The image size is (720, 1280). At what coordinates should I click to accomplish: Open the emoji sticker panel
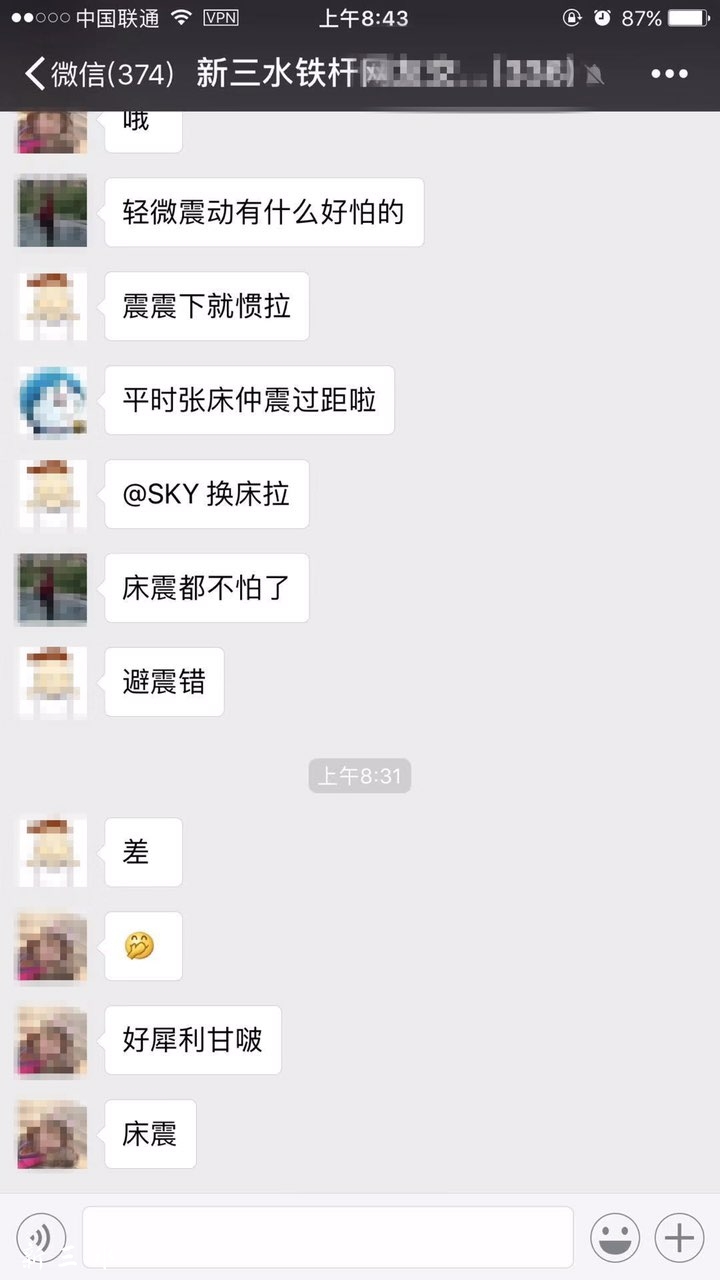click(x=615, y=1237)
